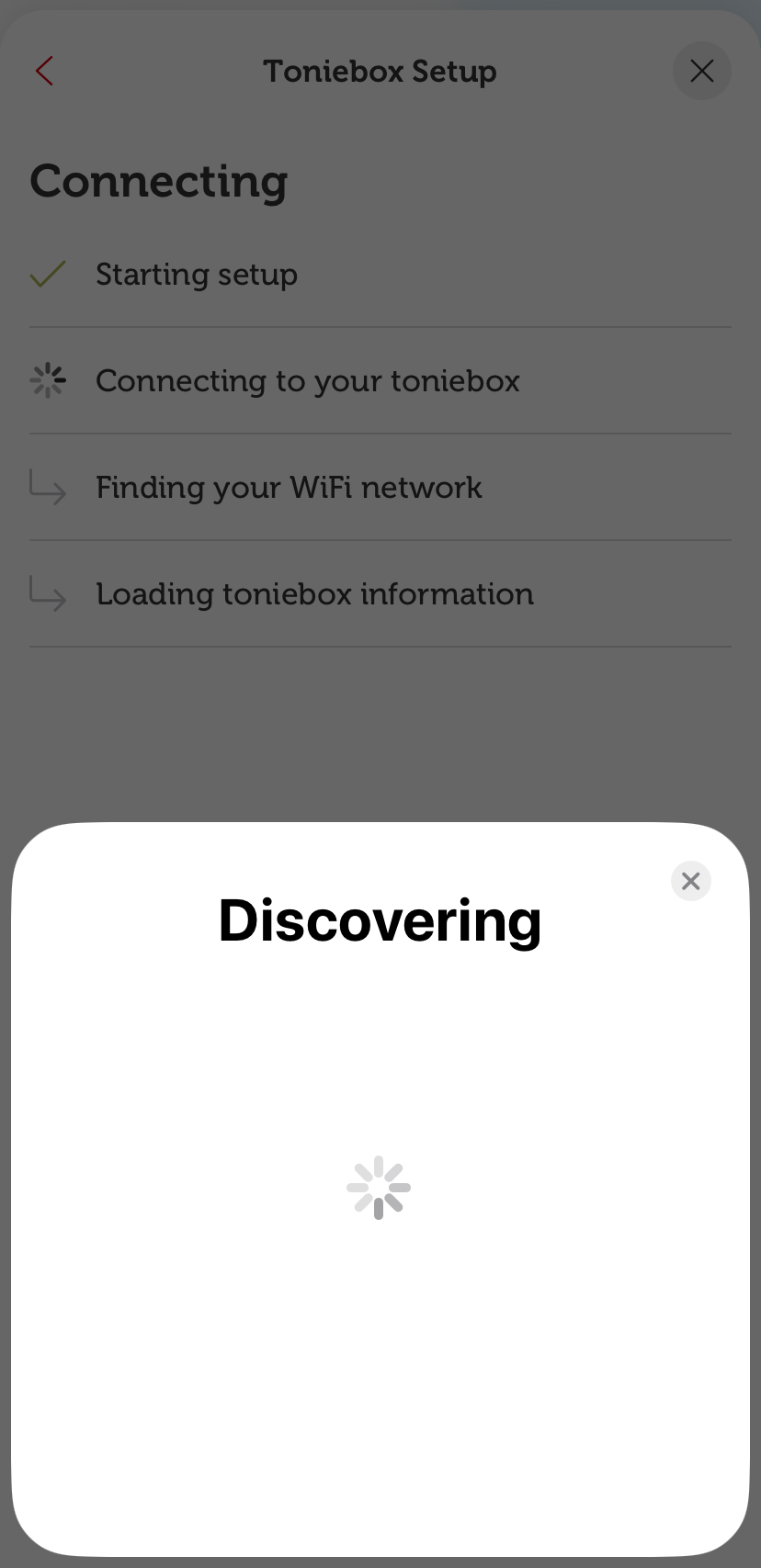Go back from Toniebox Setup
Screen dimensions: 761x1568
tap(44, 71)
